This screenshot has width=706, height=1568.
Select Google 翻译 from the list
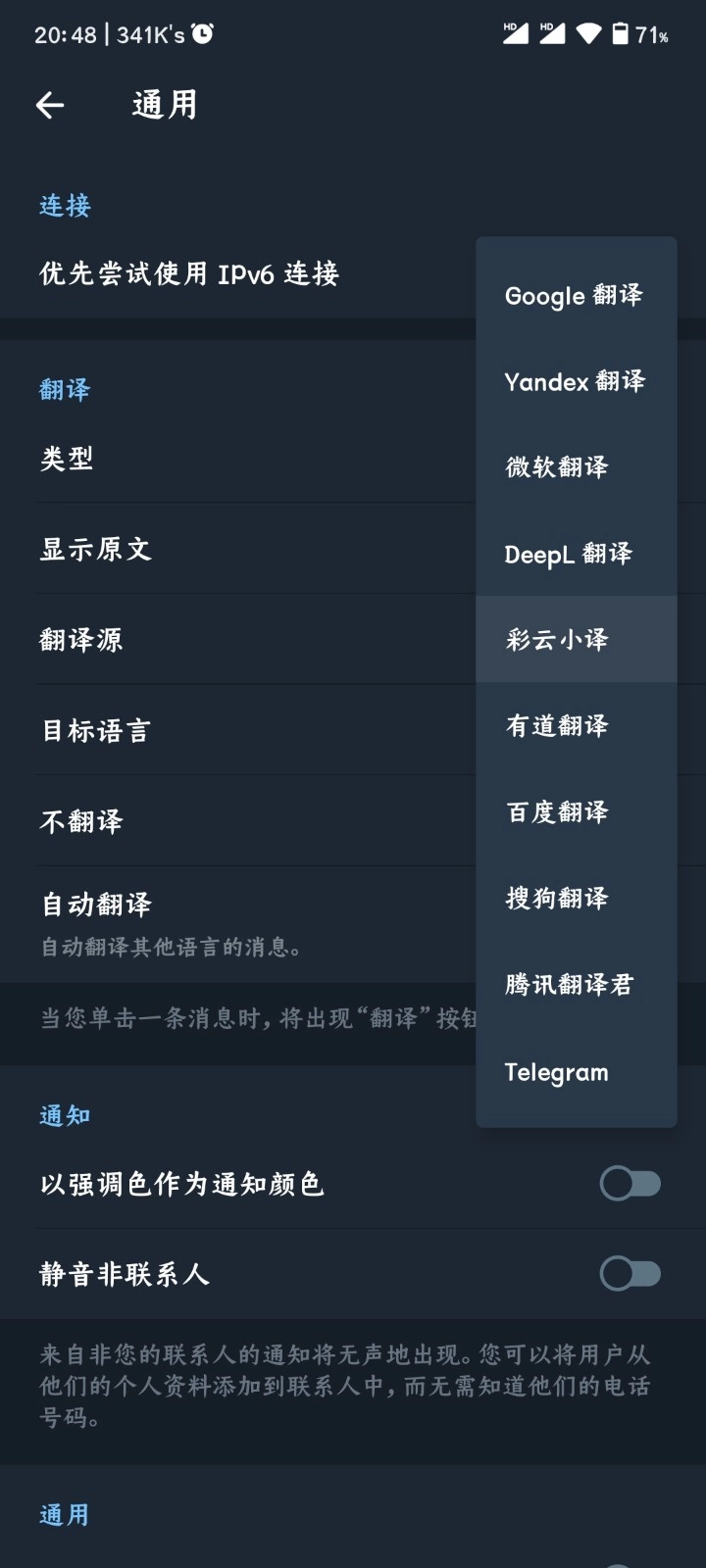[x=574, y=295]
